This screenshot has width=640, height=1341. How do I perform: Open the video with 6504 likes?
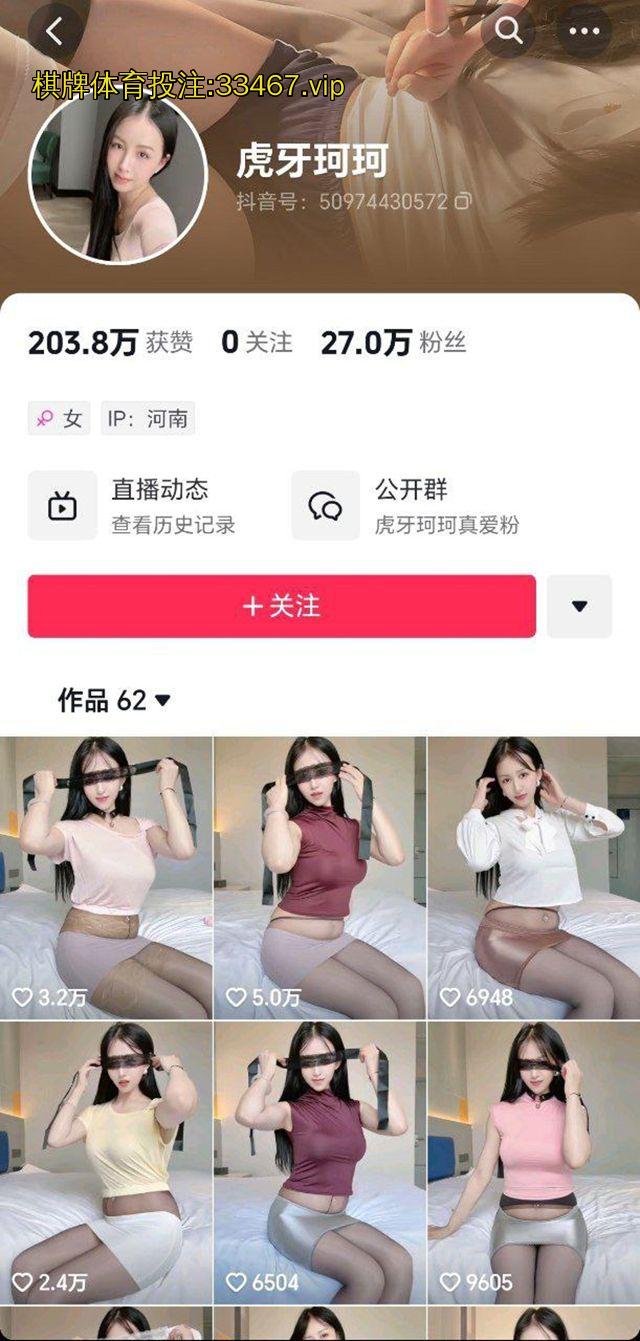[320, 1160]
